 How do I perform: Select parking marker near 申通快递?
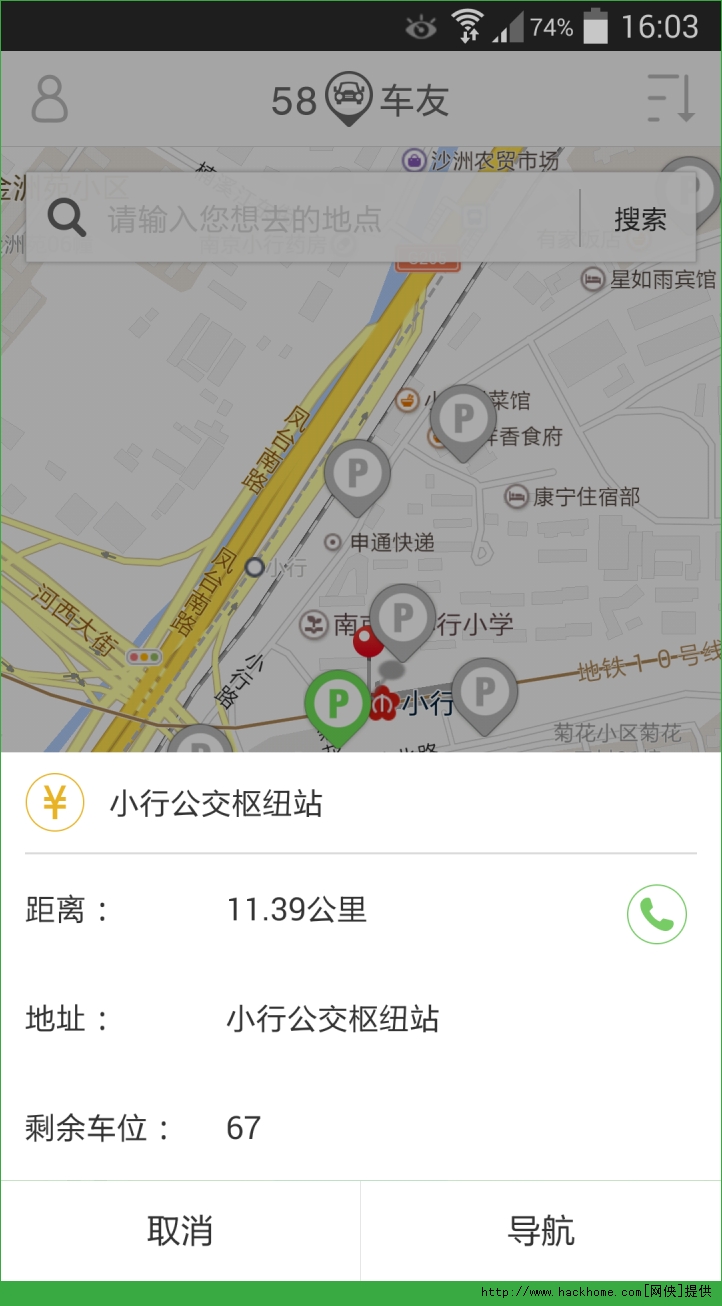(357, 472)
